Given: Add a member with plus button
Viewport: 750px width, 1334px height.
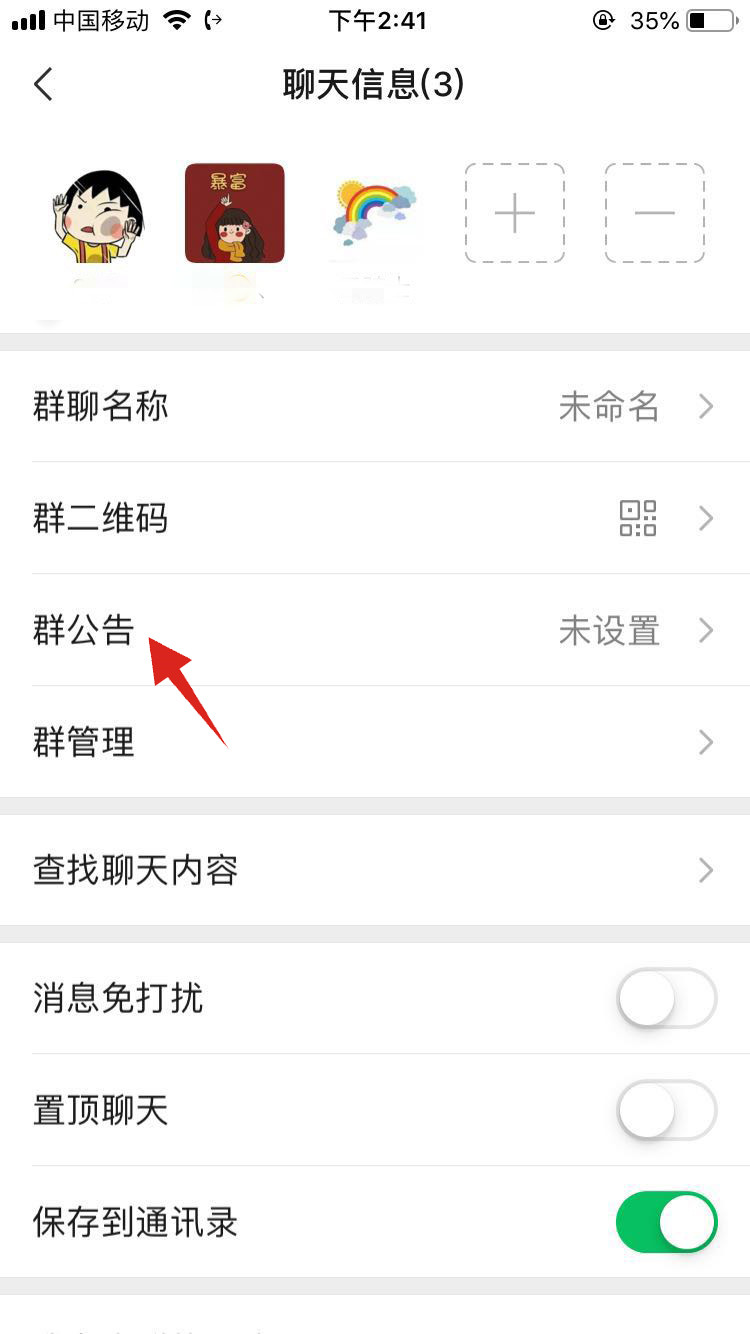Looking at the screenshot, I should (515, 213).
